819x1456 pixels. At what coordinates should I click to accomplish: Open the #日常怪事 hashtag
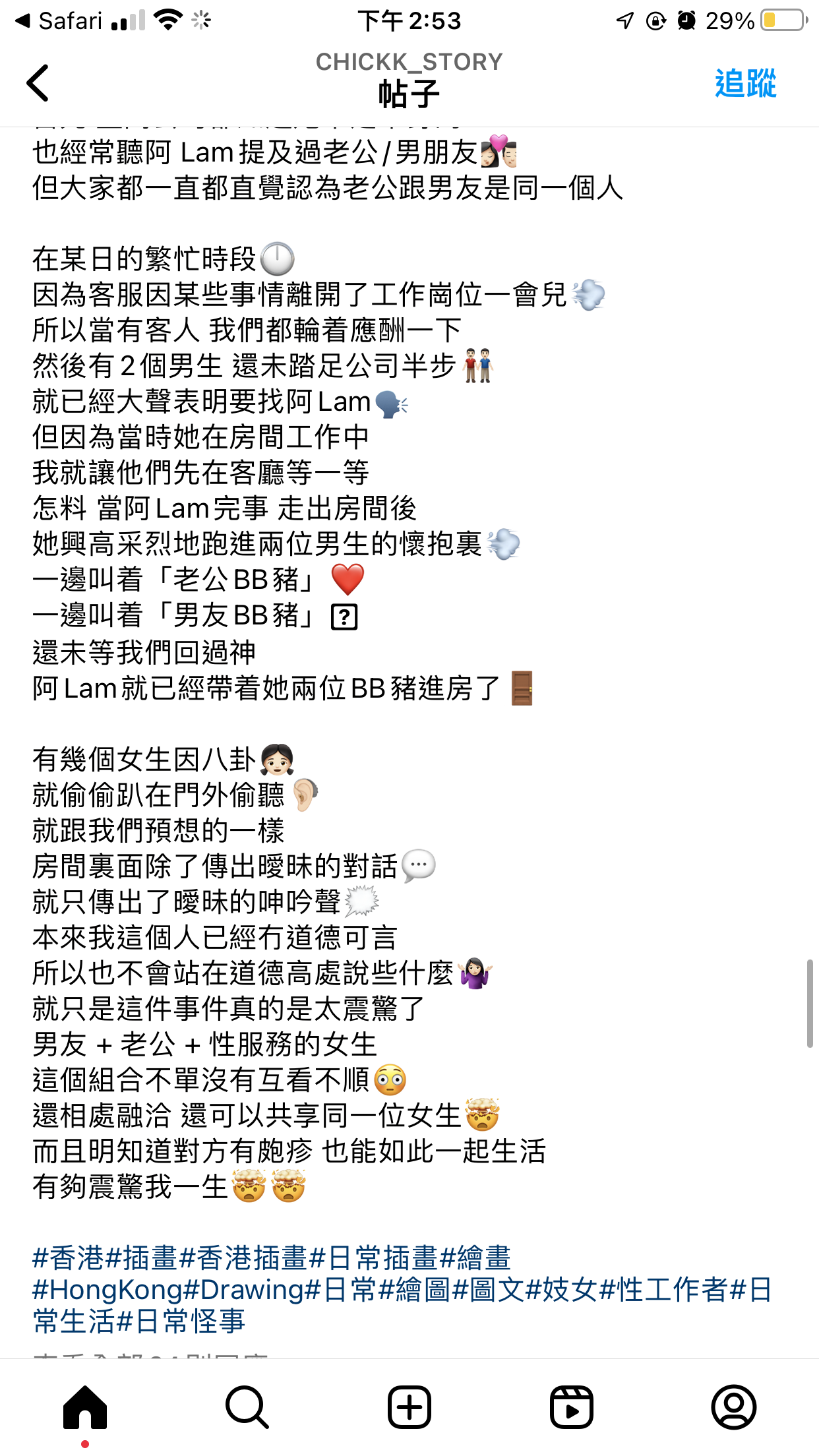pos(181,1321)
